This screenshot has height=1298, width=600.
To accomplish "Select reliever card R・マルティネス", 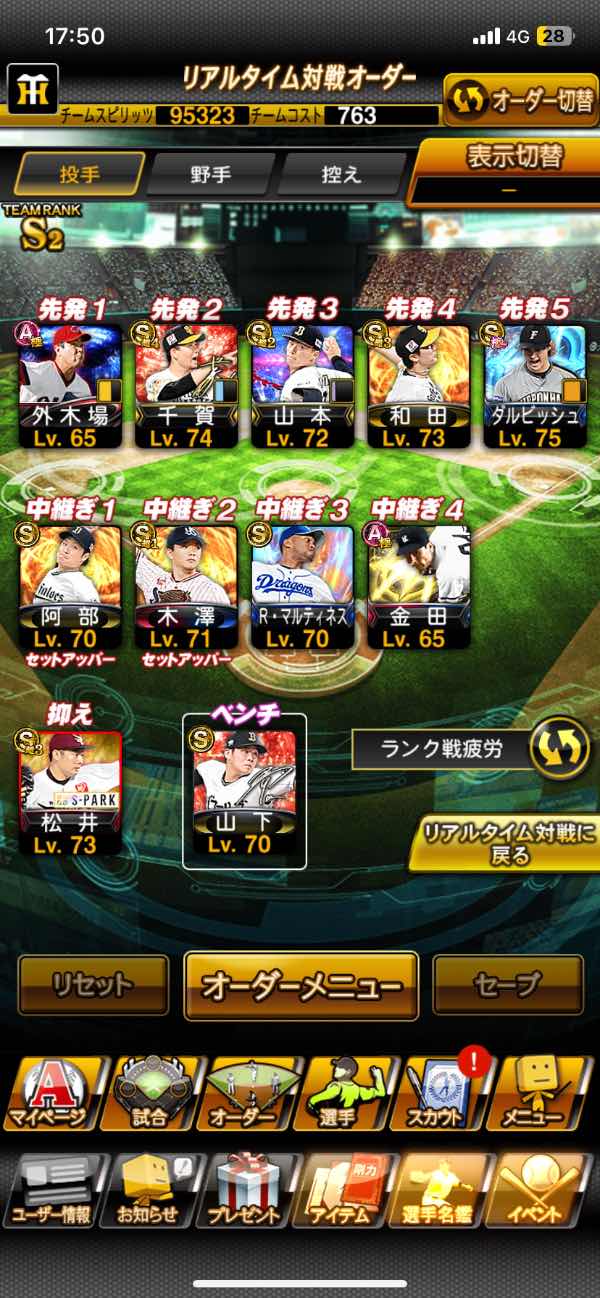I will (x=302, y=586).
